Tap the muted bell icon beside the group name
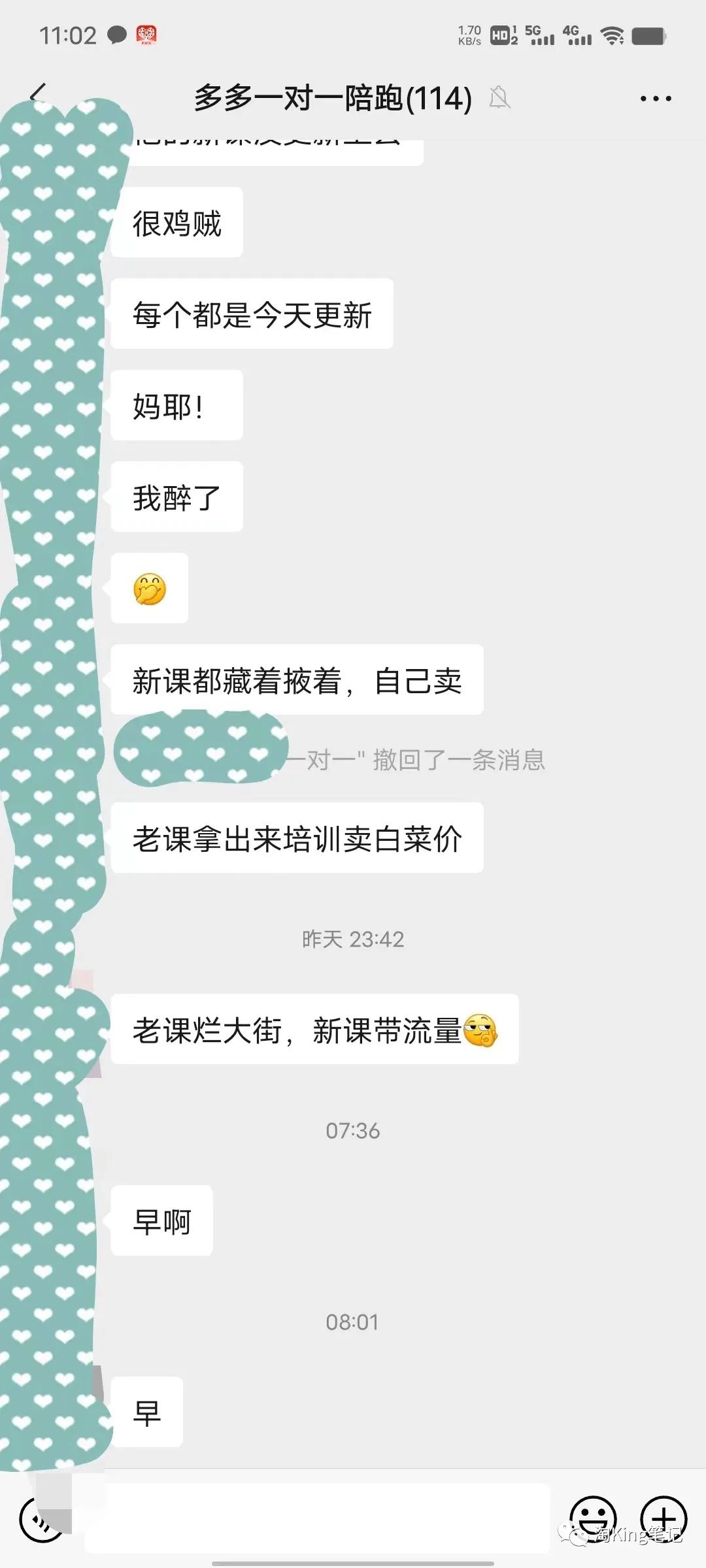Image resolution: width=706 pixels, height=1568 pixels. [500, 98]
